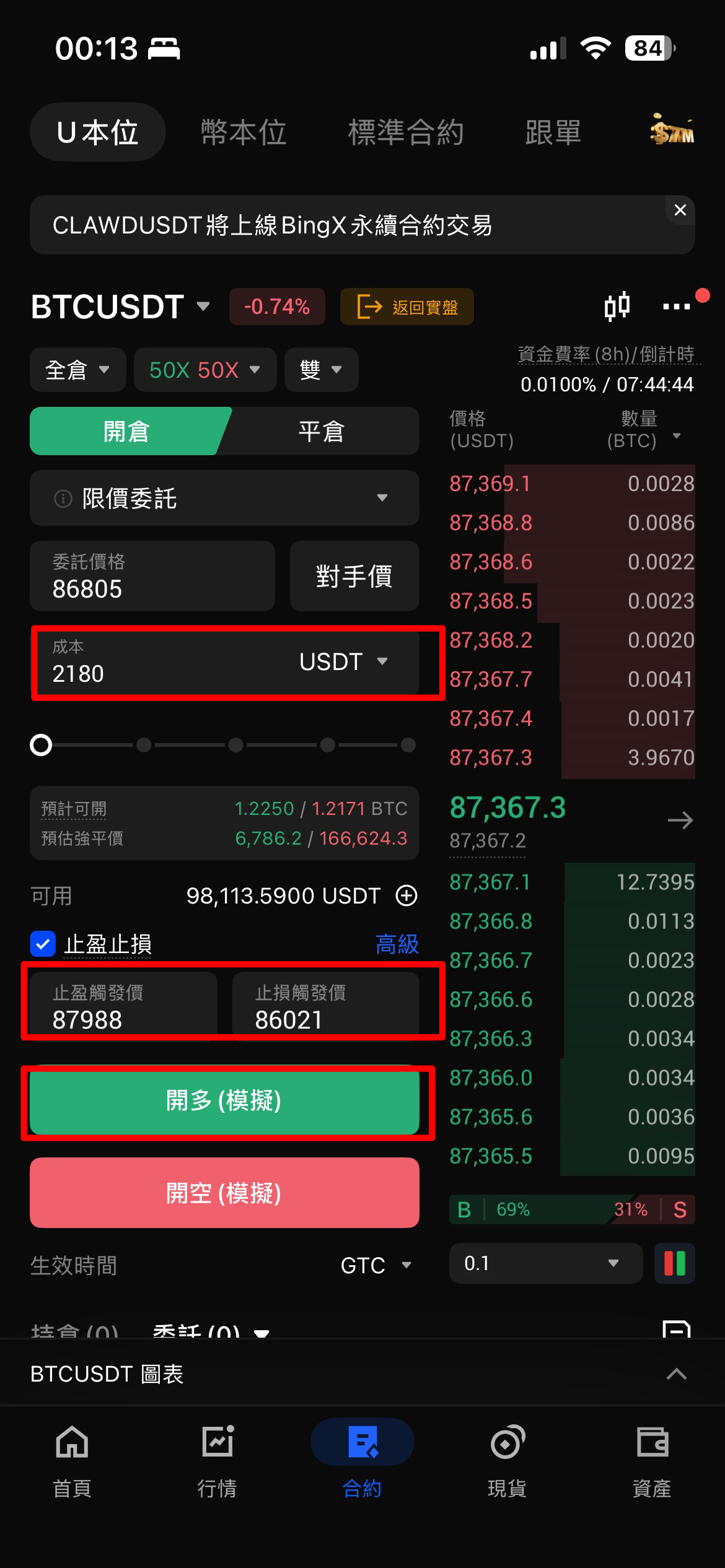Open the candlestick chart icon
This screenshot has height=1568, width=725.
click(x=617, y=307)
